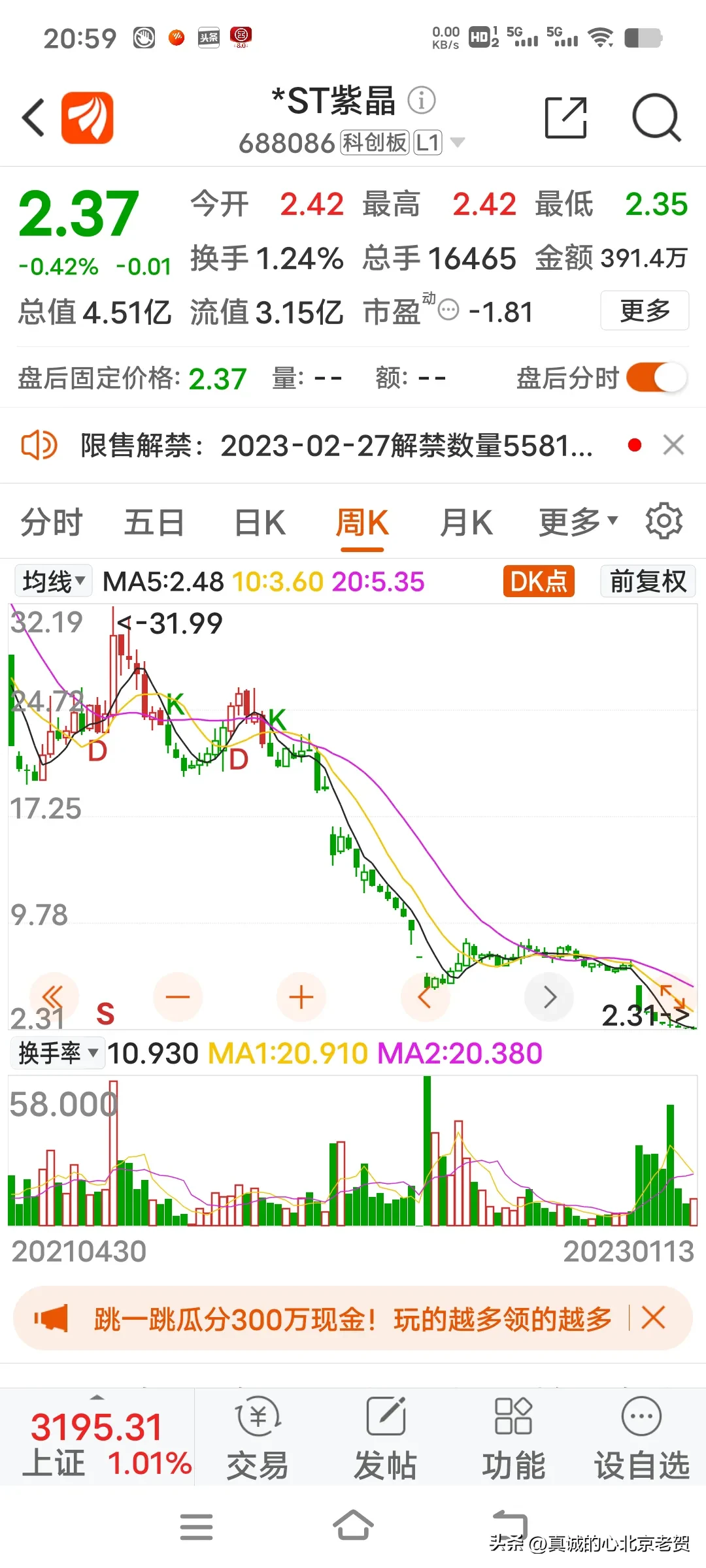This screenshot has width=706, height=1568.
Task: Go back using the top-left arrow
Action: tap(34, 118)
